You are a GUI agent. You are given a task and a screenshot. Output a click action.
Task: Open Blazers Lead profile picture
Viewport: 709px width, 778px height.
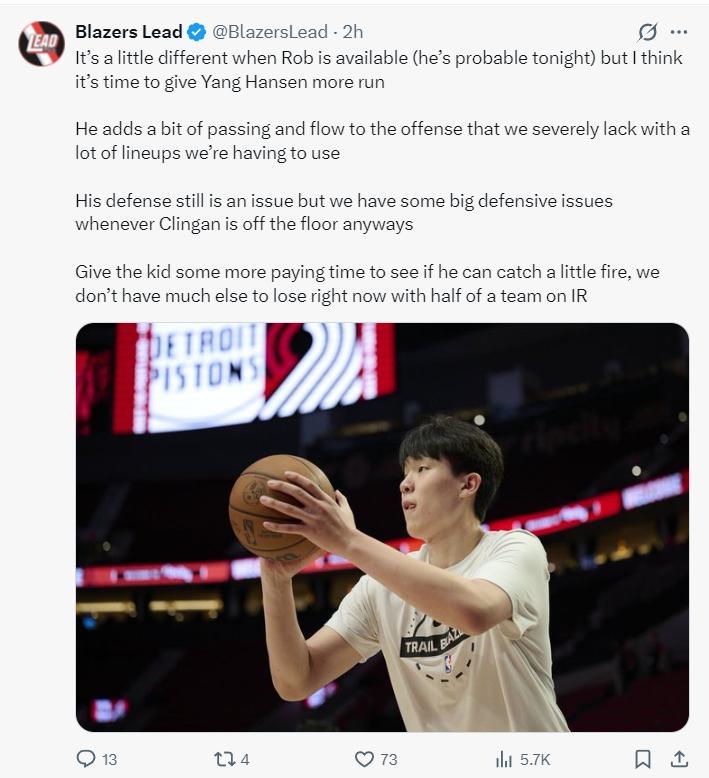41,43
